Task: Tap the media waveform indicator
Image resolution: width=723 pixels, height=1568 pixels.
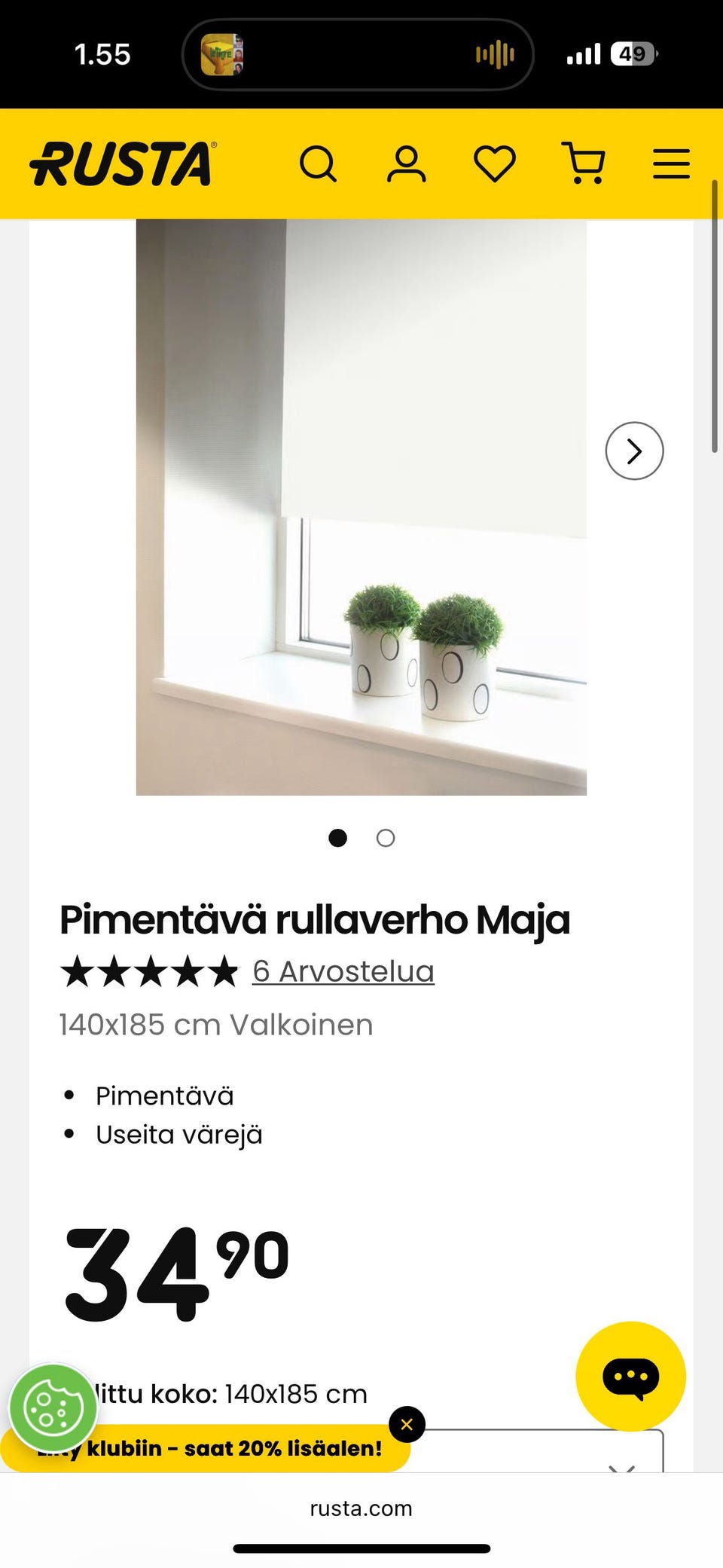Action: (494, 53)
